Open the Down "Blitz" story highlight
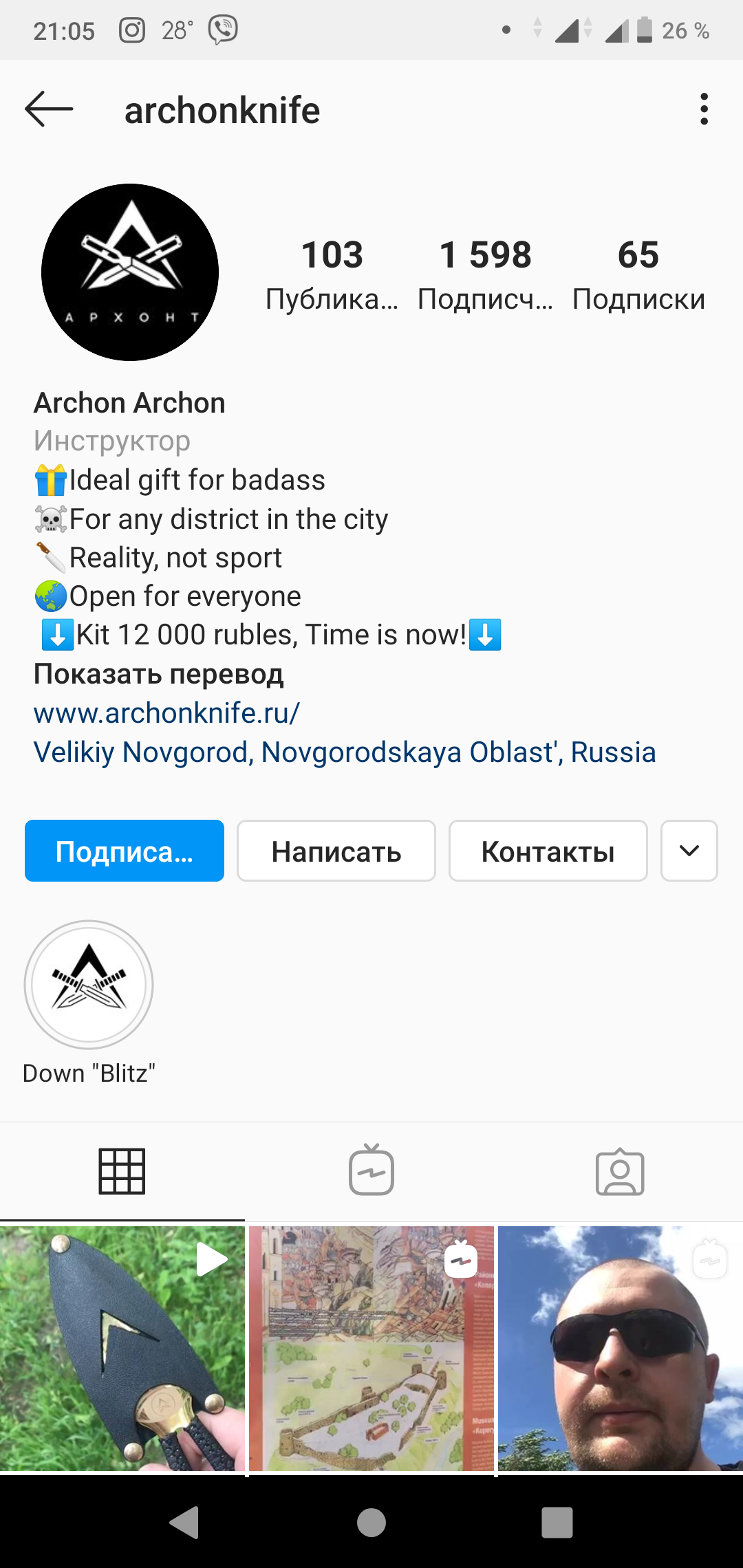The width and height of the screenshot is (743, 1568). 89,985
